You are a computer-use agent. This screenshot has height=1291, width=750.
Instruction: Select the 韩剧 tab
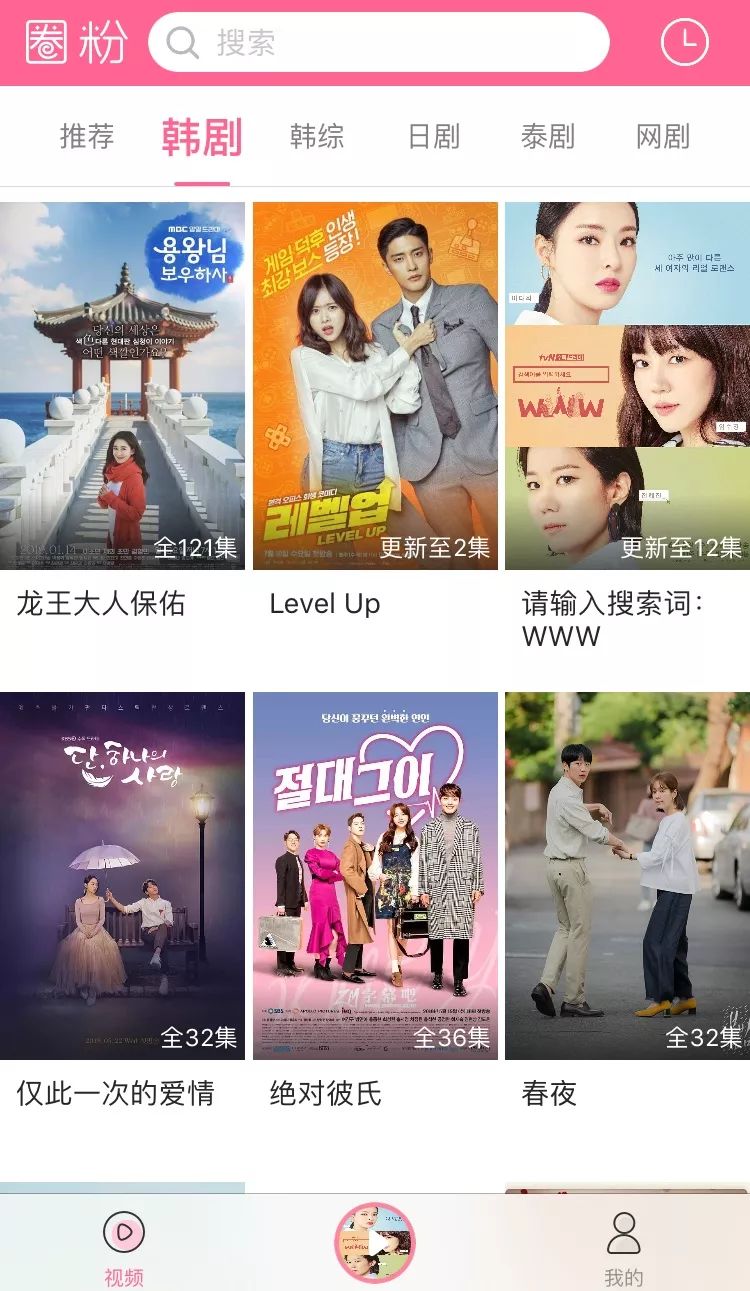tap(202, 137)
